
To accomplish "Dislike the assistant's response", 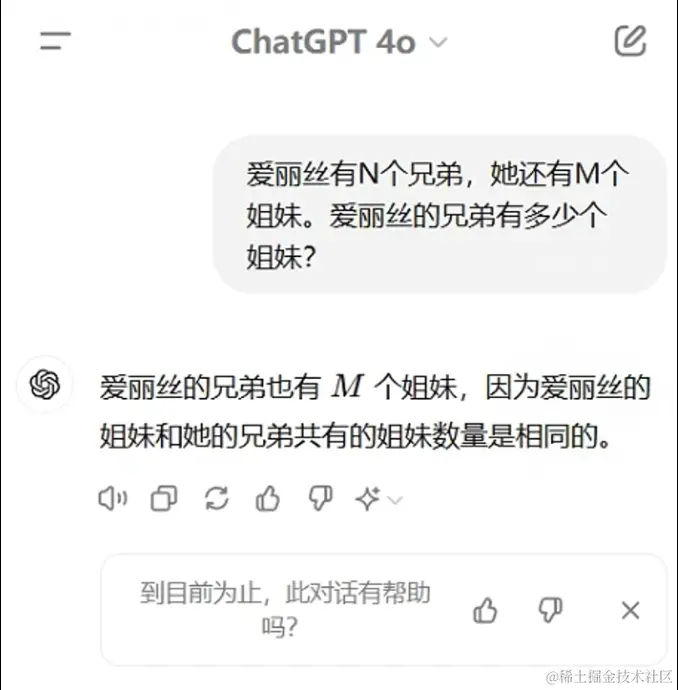I will 320,498.
